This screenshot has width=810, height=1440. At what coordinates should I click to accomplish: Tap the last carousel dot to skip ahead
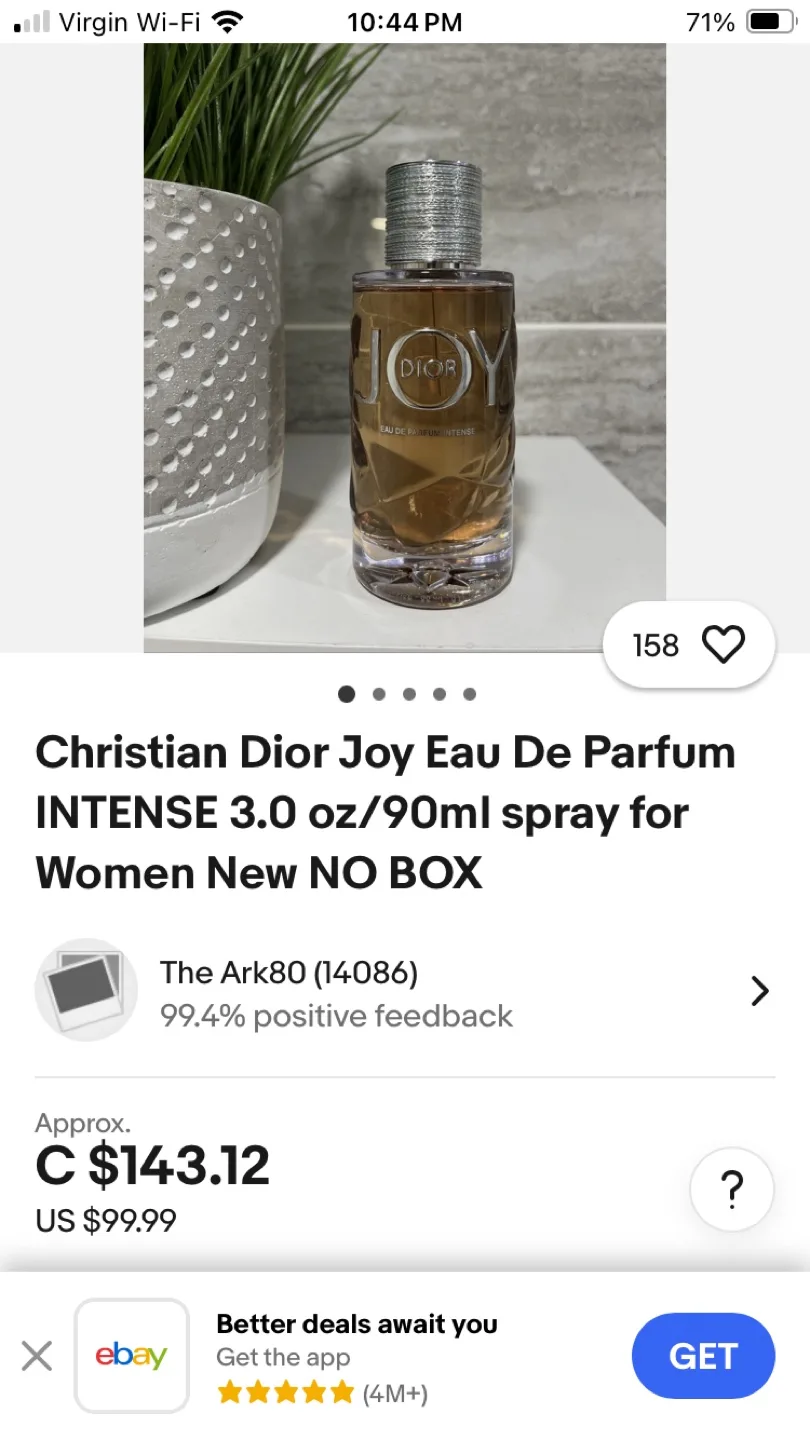pos(469,693)
